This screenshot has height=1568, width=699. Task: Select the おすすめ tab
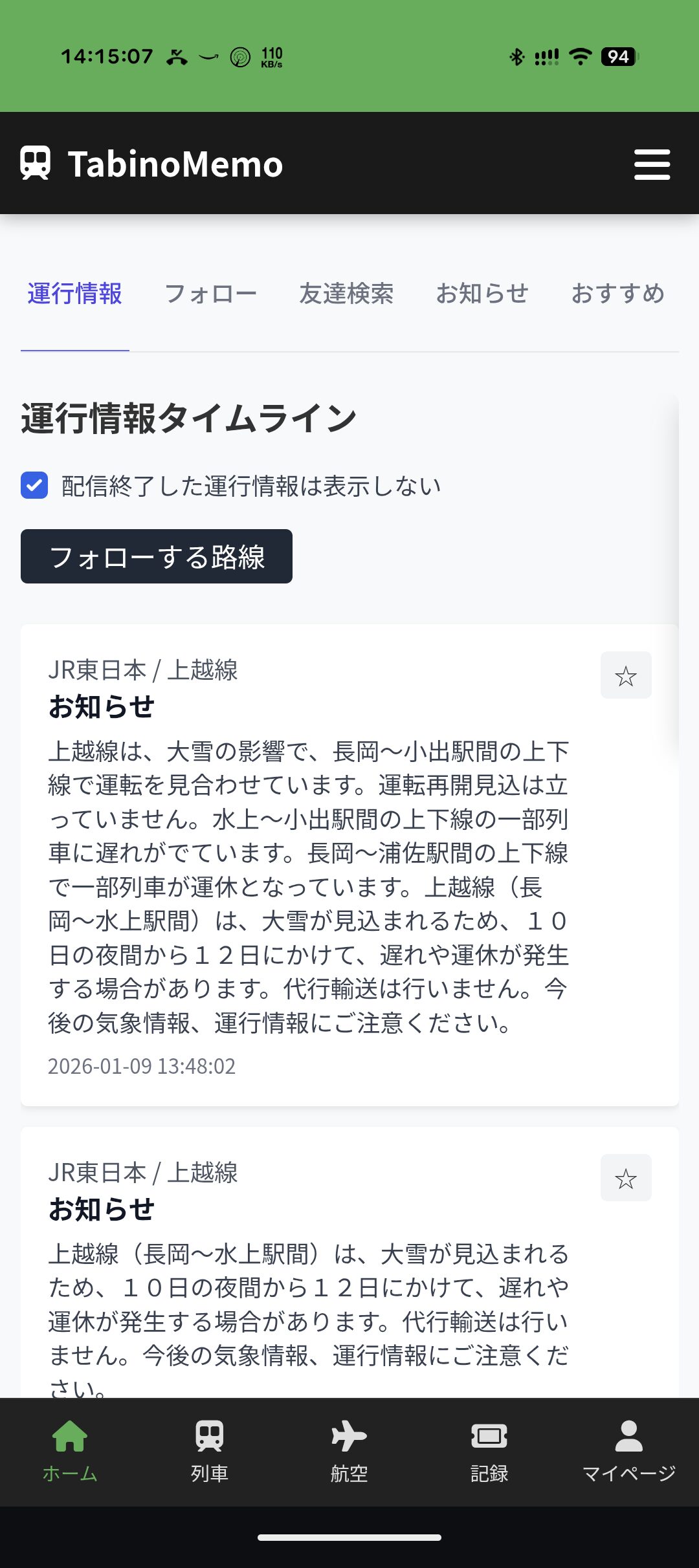pyautogui.click(x=618, y=294)
